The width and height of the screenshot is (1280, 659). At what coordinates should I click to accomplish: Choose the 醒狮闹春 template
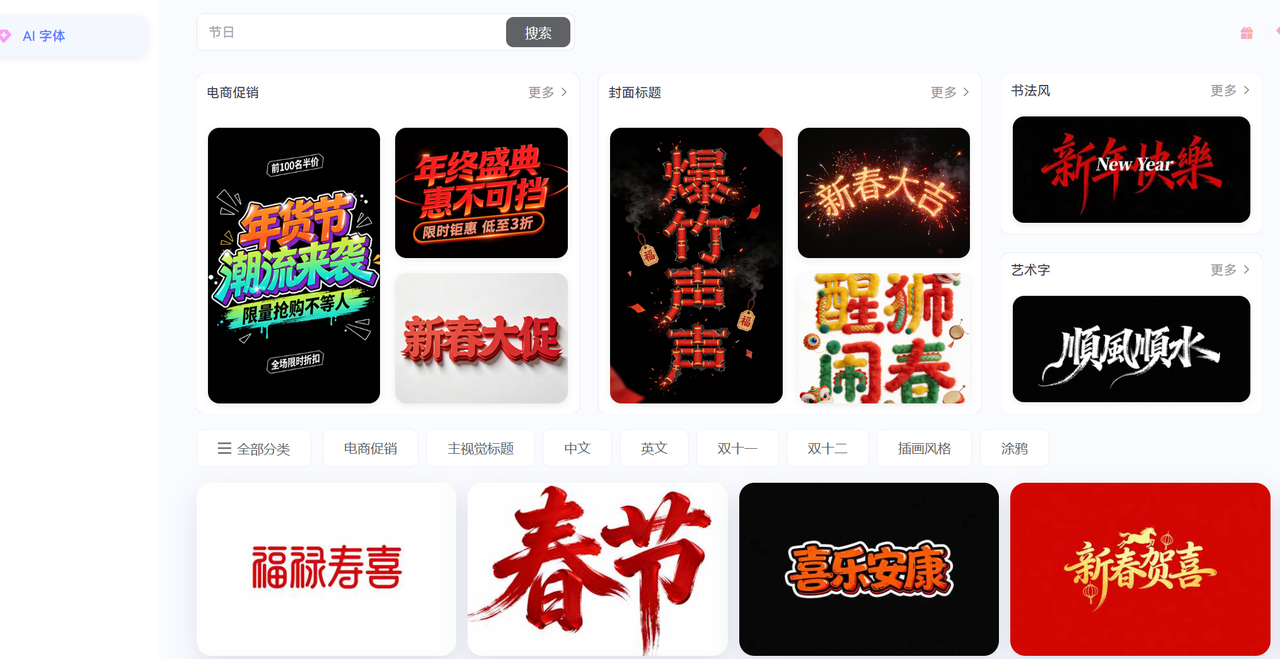[x=884, y=338]
